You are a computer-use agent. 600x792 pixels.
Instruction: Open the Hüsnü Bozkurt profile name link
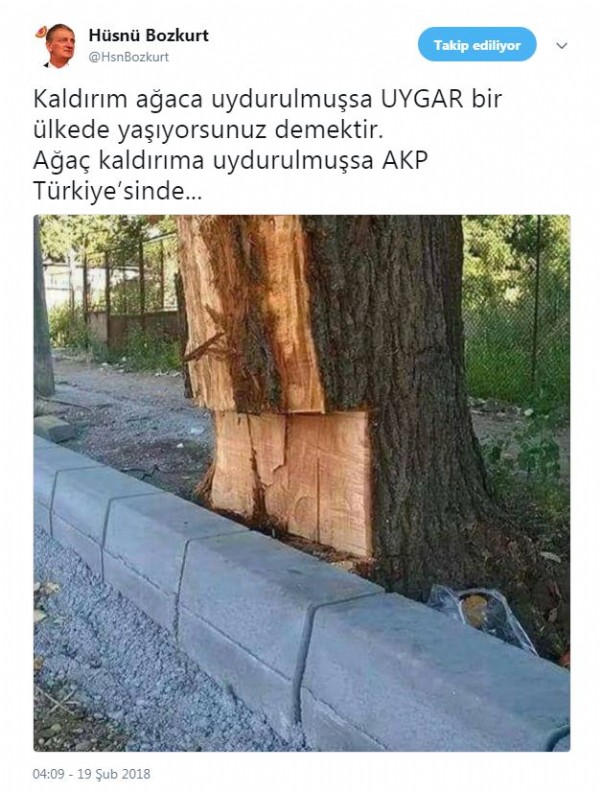[148, 35]
